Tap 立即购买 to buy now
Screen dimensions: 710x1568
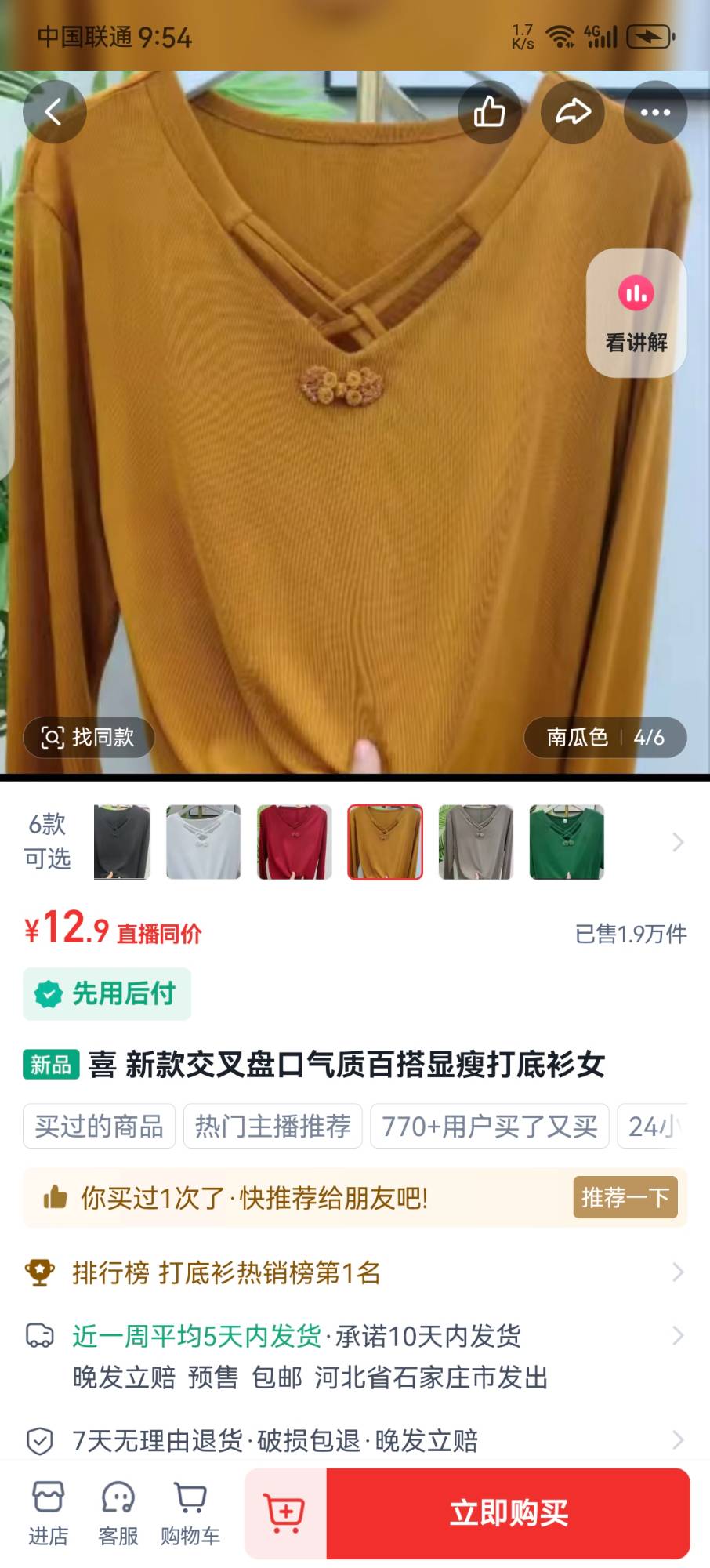[x=508, y=1513]
